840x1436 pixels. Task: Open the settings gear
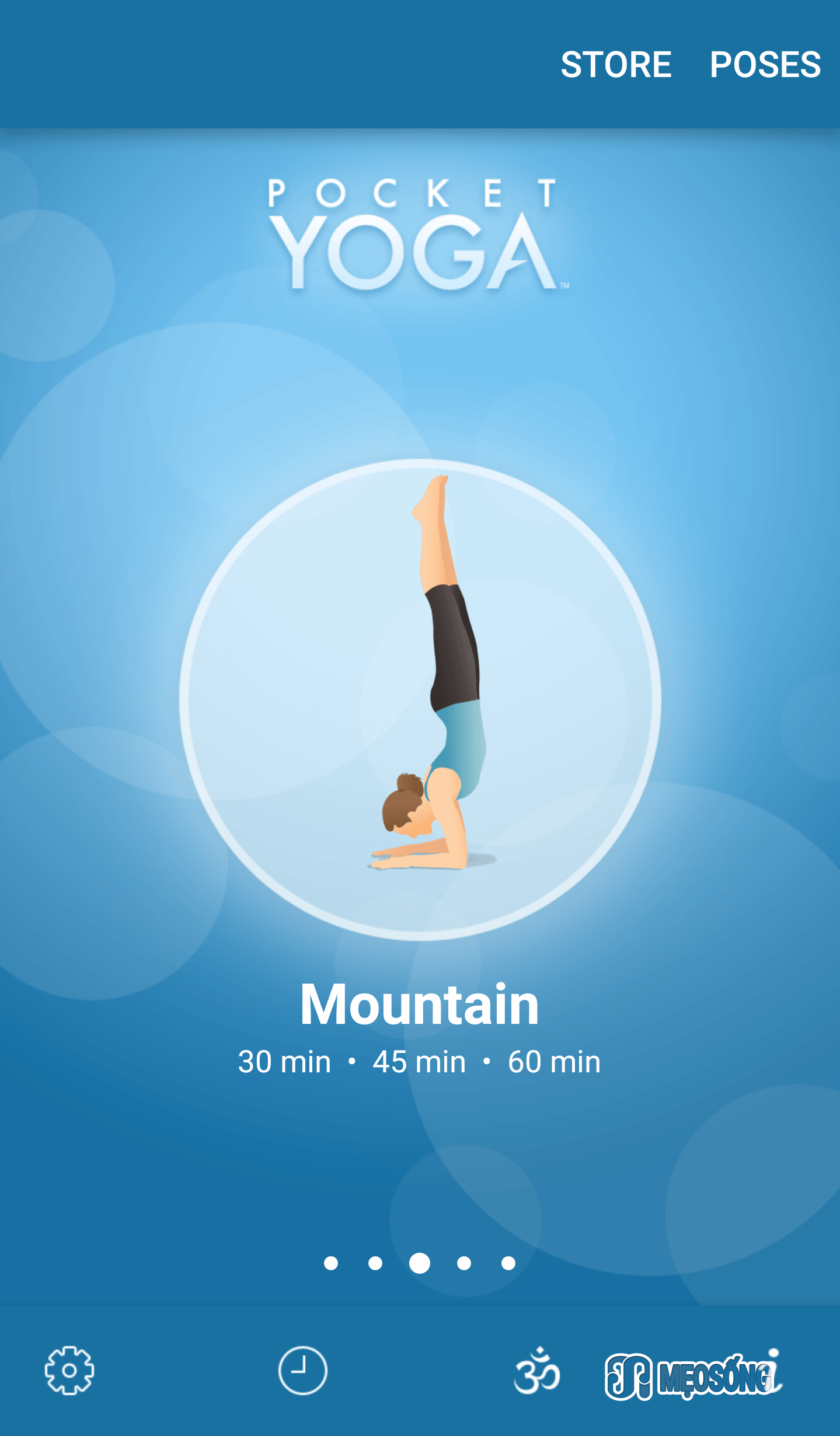pos(69,1371)
